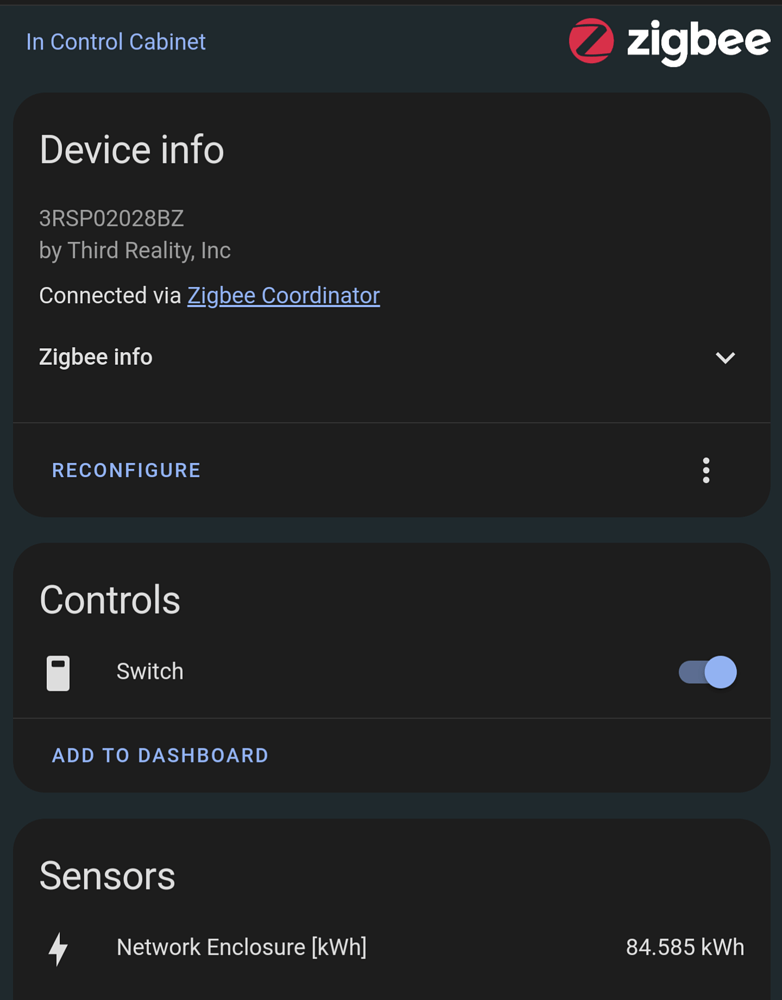Click the 84.585 kWh reading
Screen dimensions: 782x1000
point(685,946)
